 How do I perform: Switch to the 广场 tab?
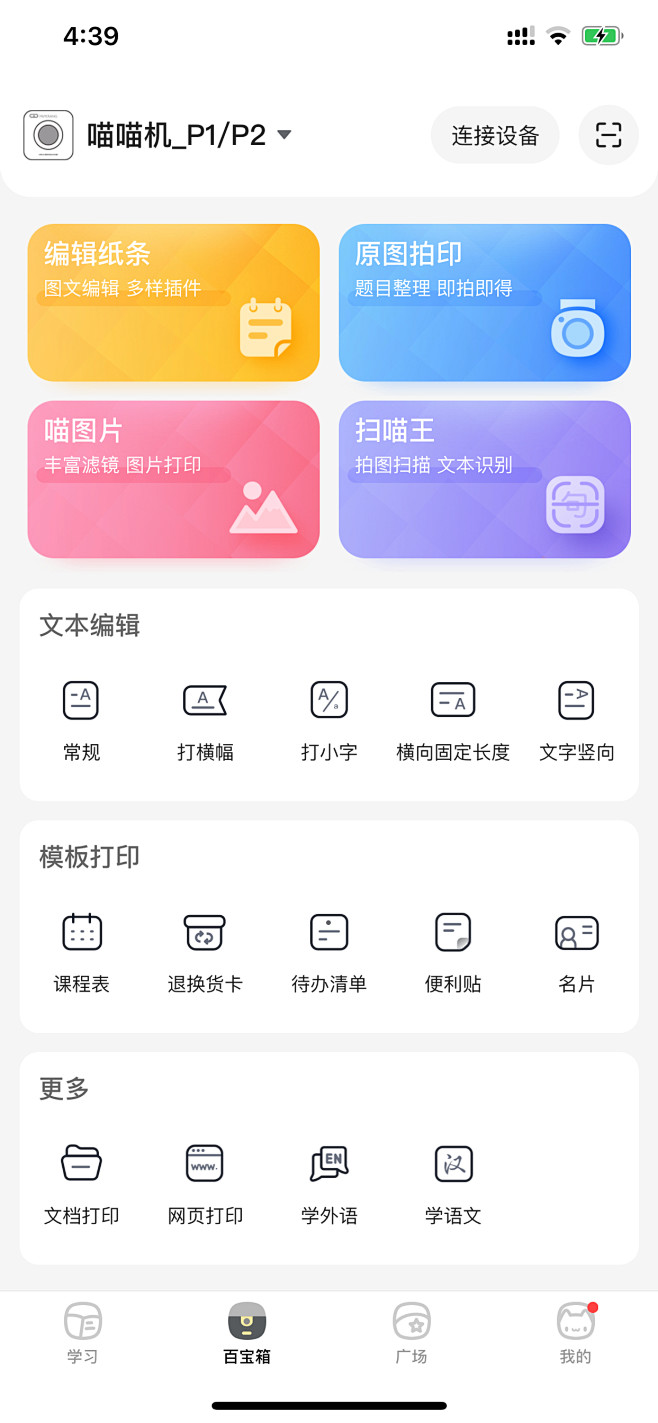[411, 1334]
